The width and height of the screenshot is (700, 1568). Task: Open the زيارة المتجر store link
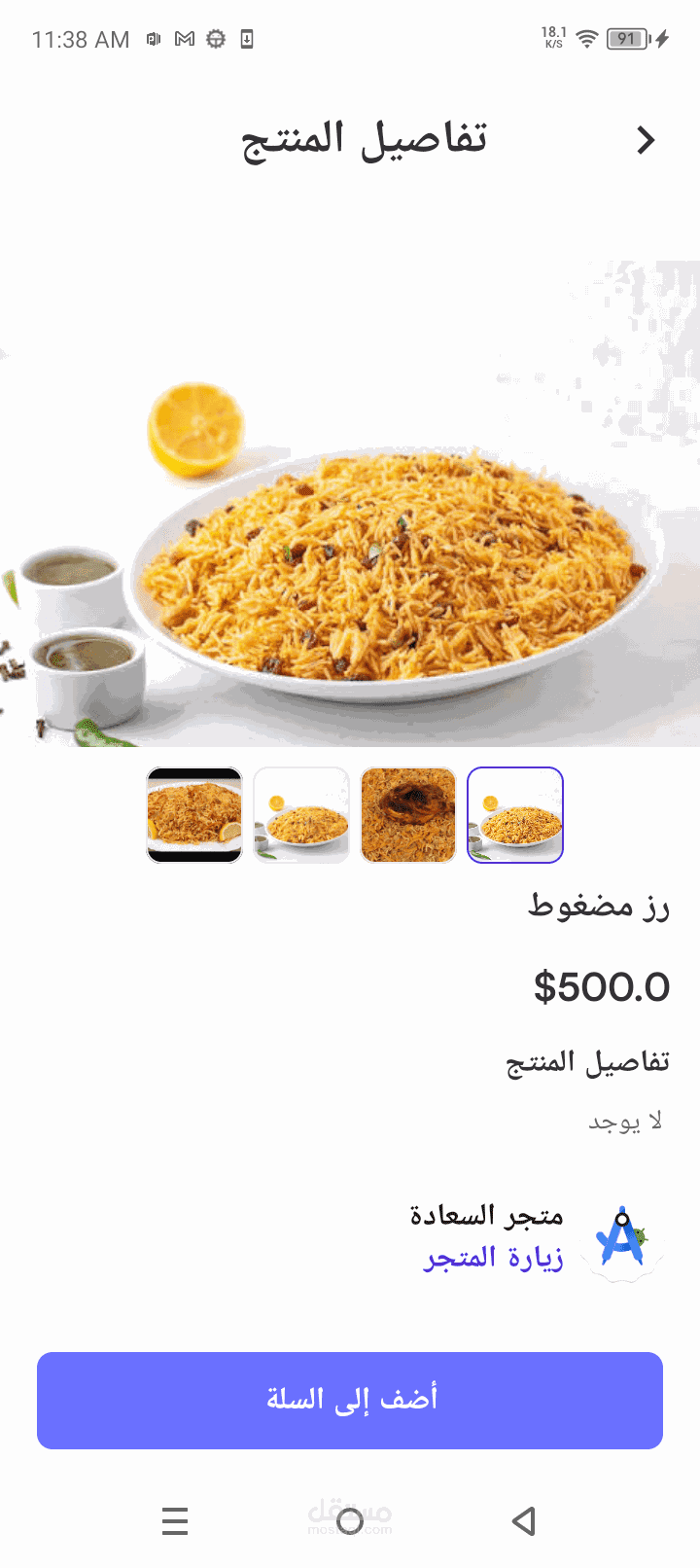[x=494, y=1259]
